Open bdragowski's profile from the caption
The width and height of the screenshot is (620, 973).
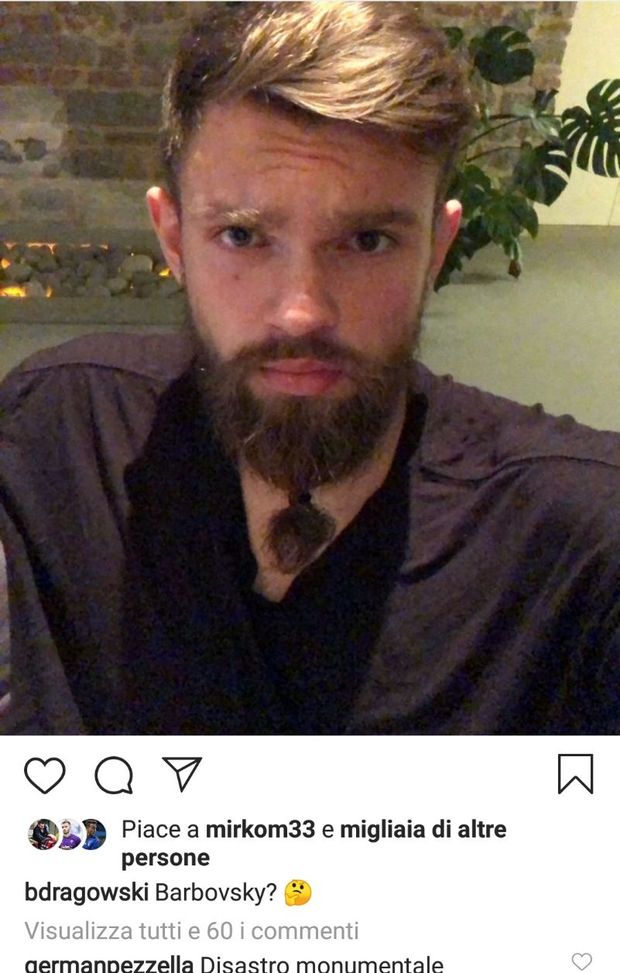(x=86, y=893)
